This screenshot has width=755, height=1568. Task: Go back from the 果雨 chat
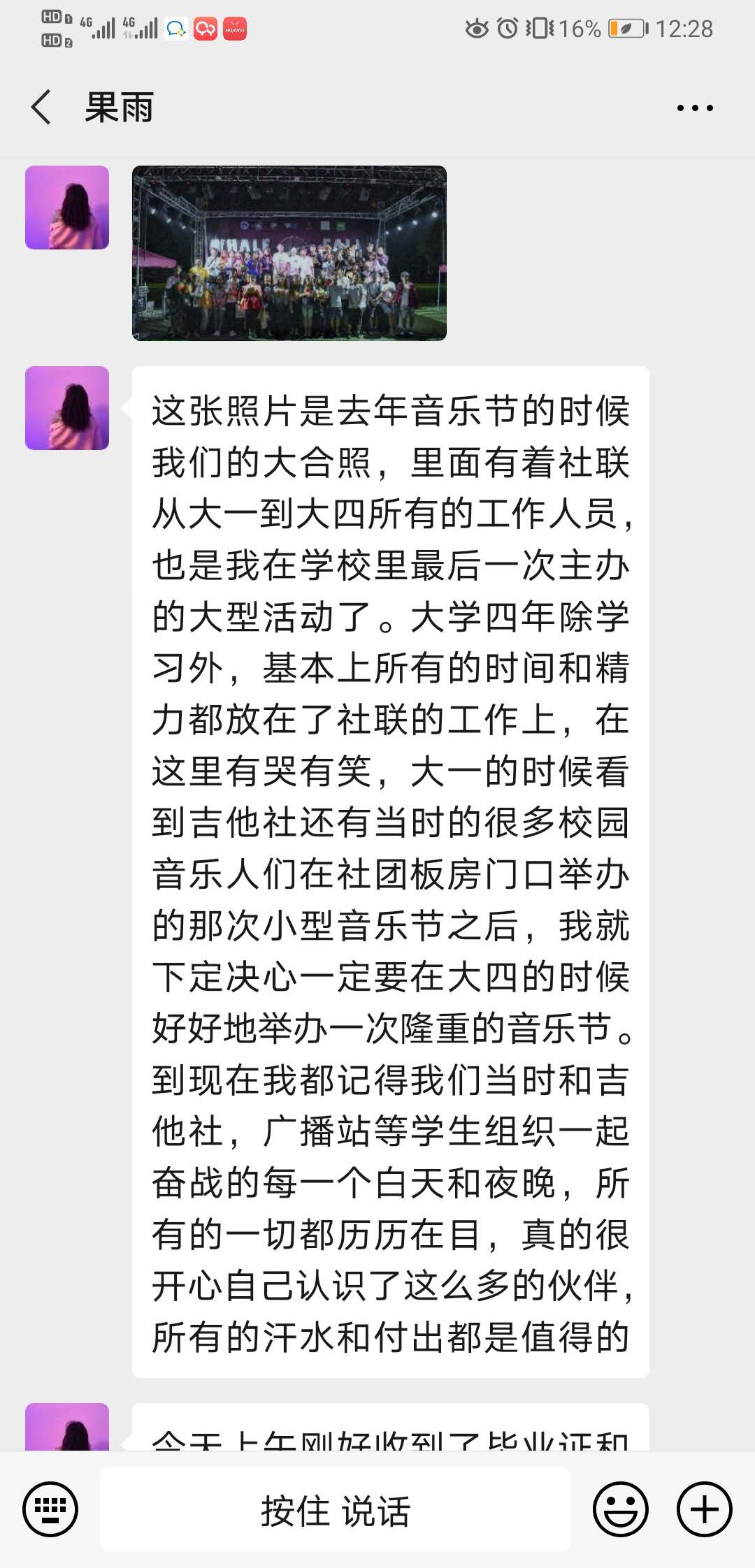(x=42, y=108)
